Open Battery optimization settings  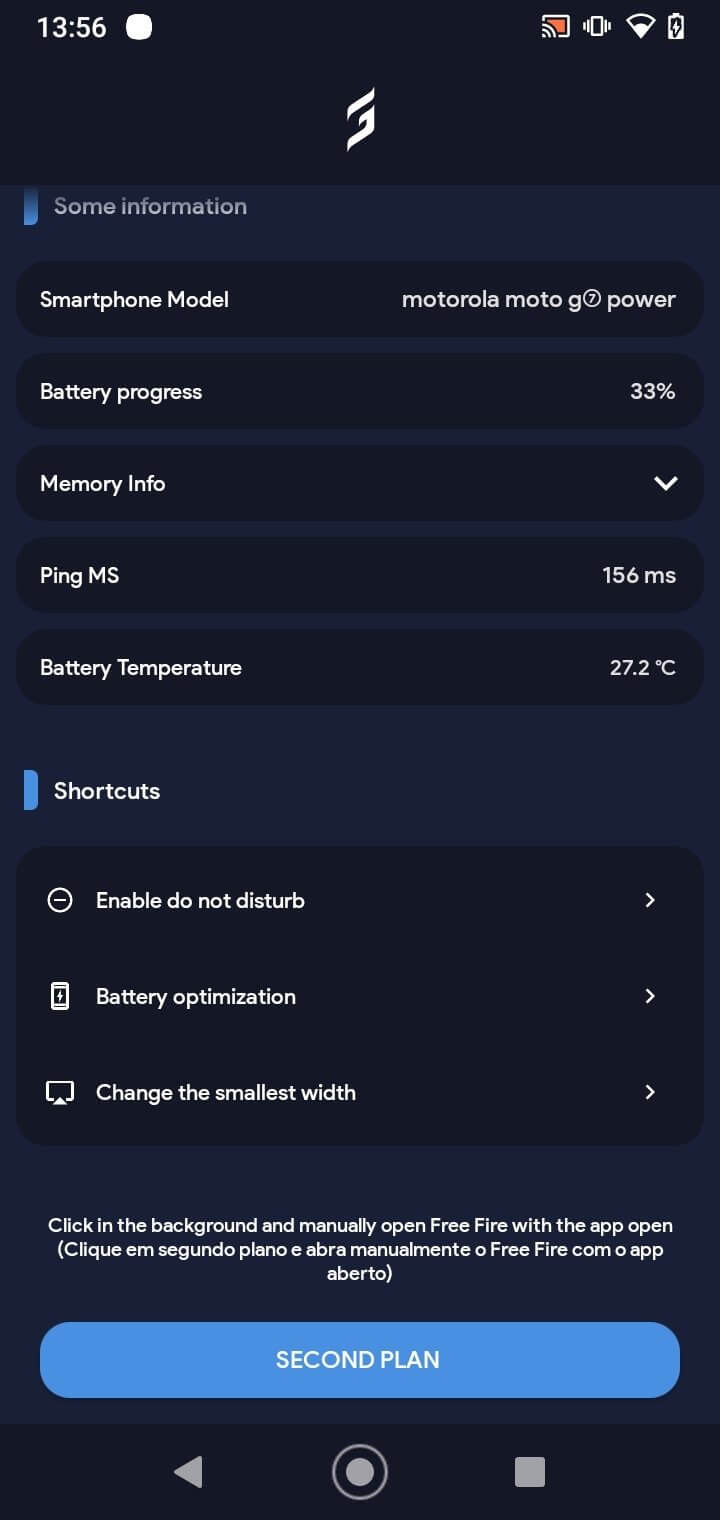click(x=195, y=996)
